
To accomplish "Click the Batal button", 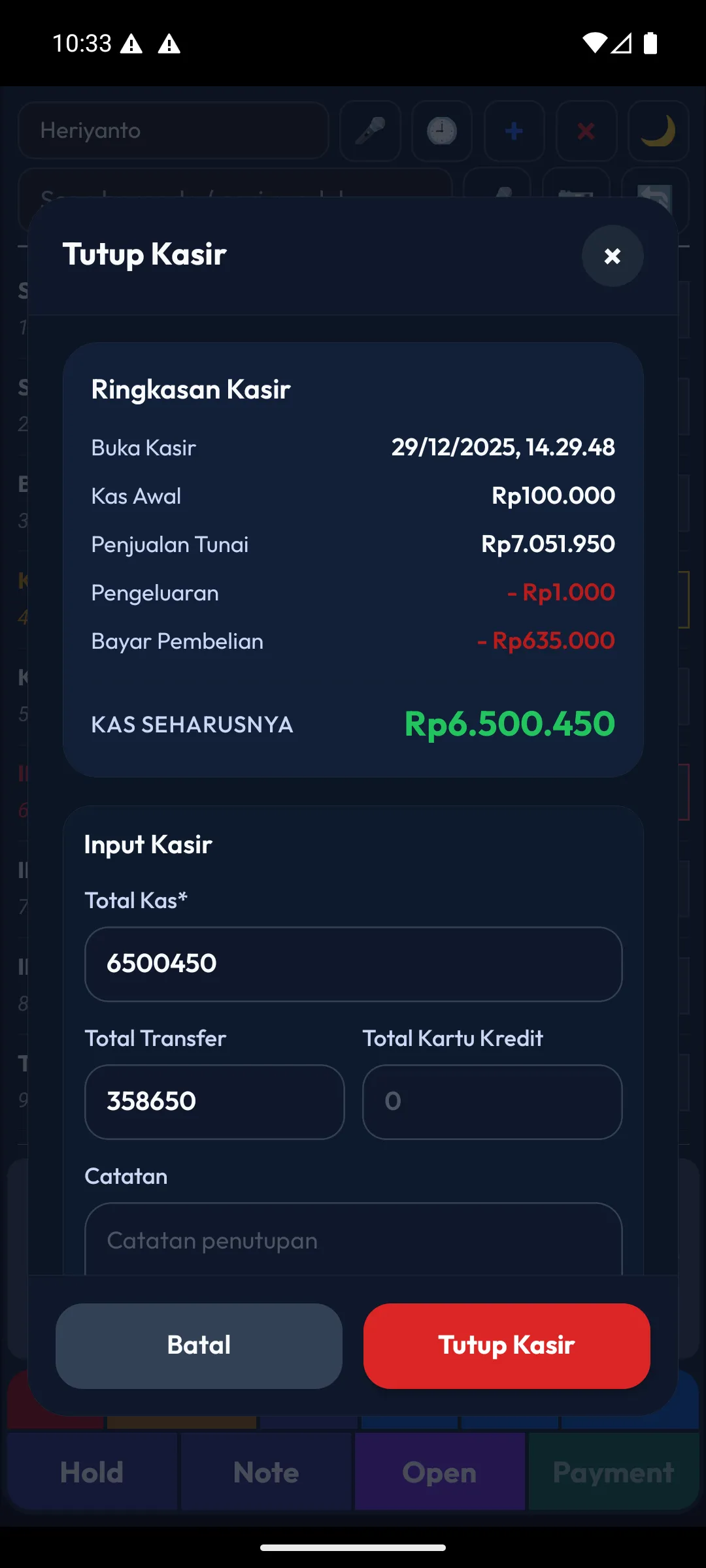I will (199, 1346).
